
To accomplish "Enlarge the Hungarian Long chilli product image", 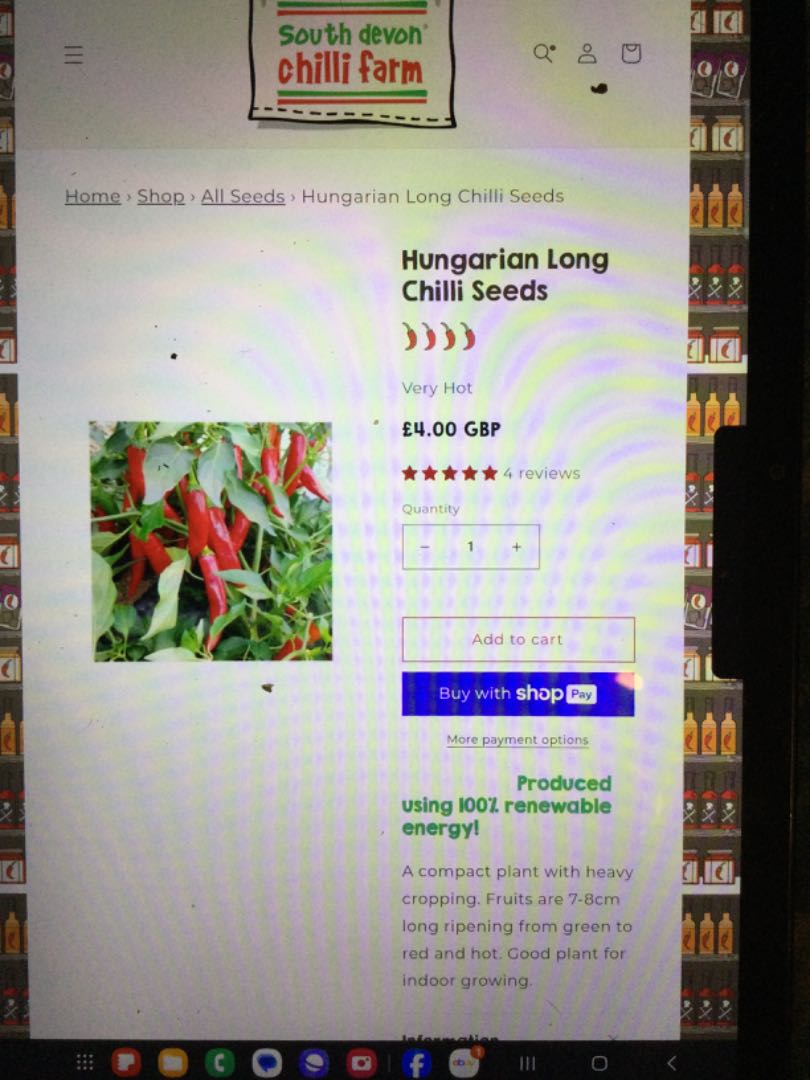I will 211,541.
